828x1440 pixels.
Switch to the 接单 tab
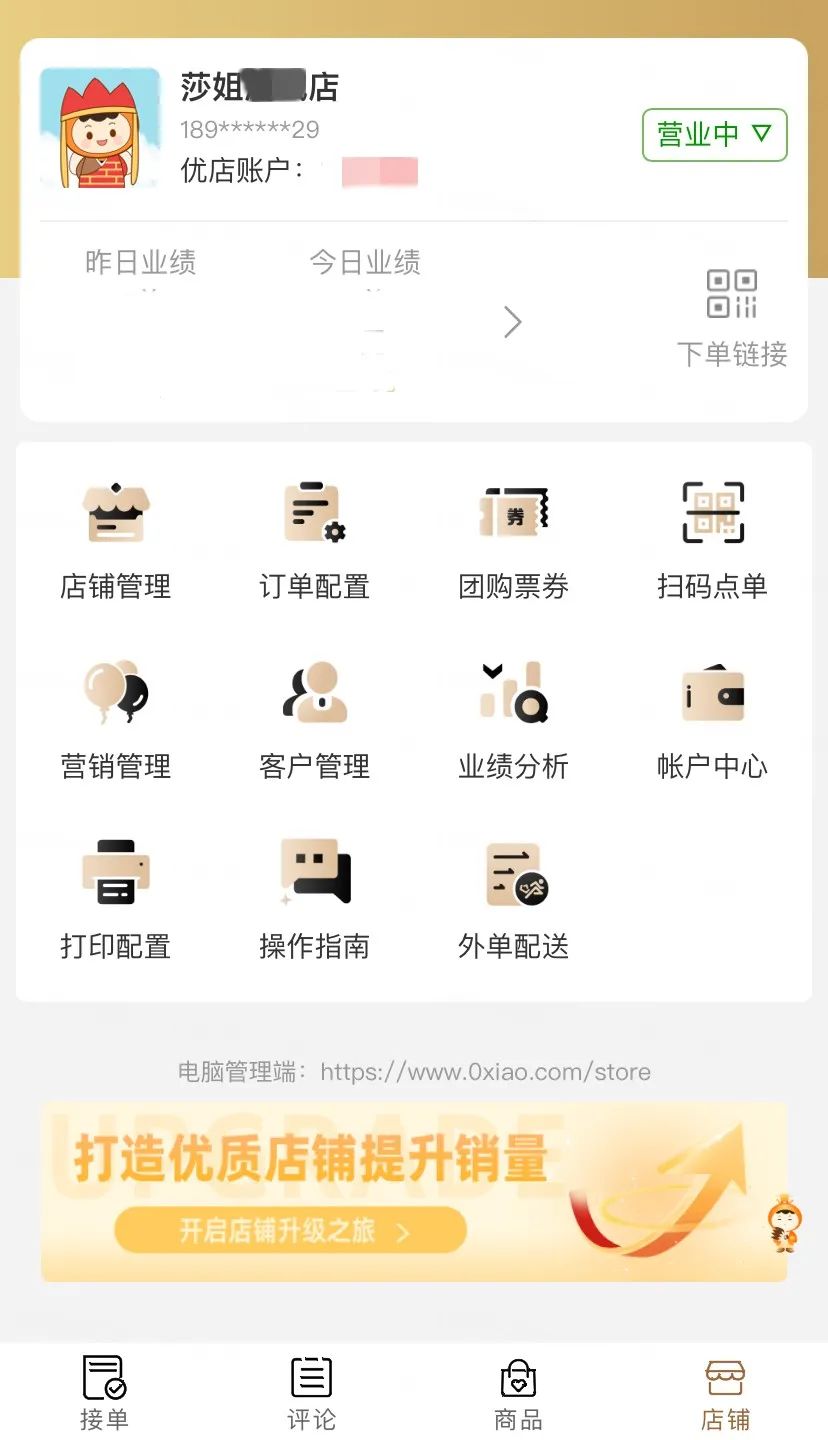pyautogui.click(x=104, y=1391)
